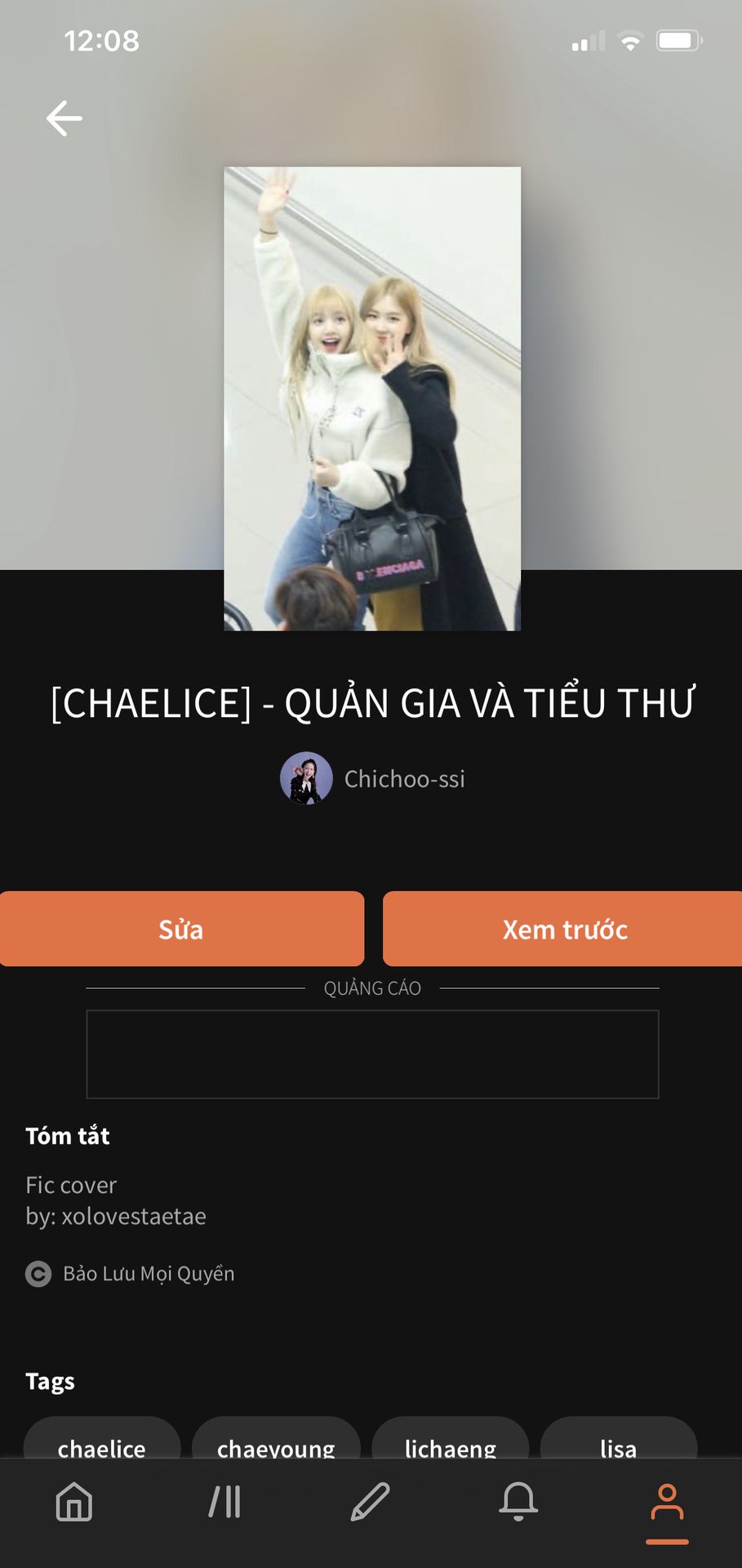Image resolution: width=742 pixels, height=1568 pixels.
Task: Select the chaelice tag chip
Action: point(102,1439)
